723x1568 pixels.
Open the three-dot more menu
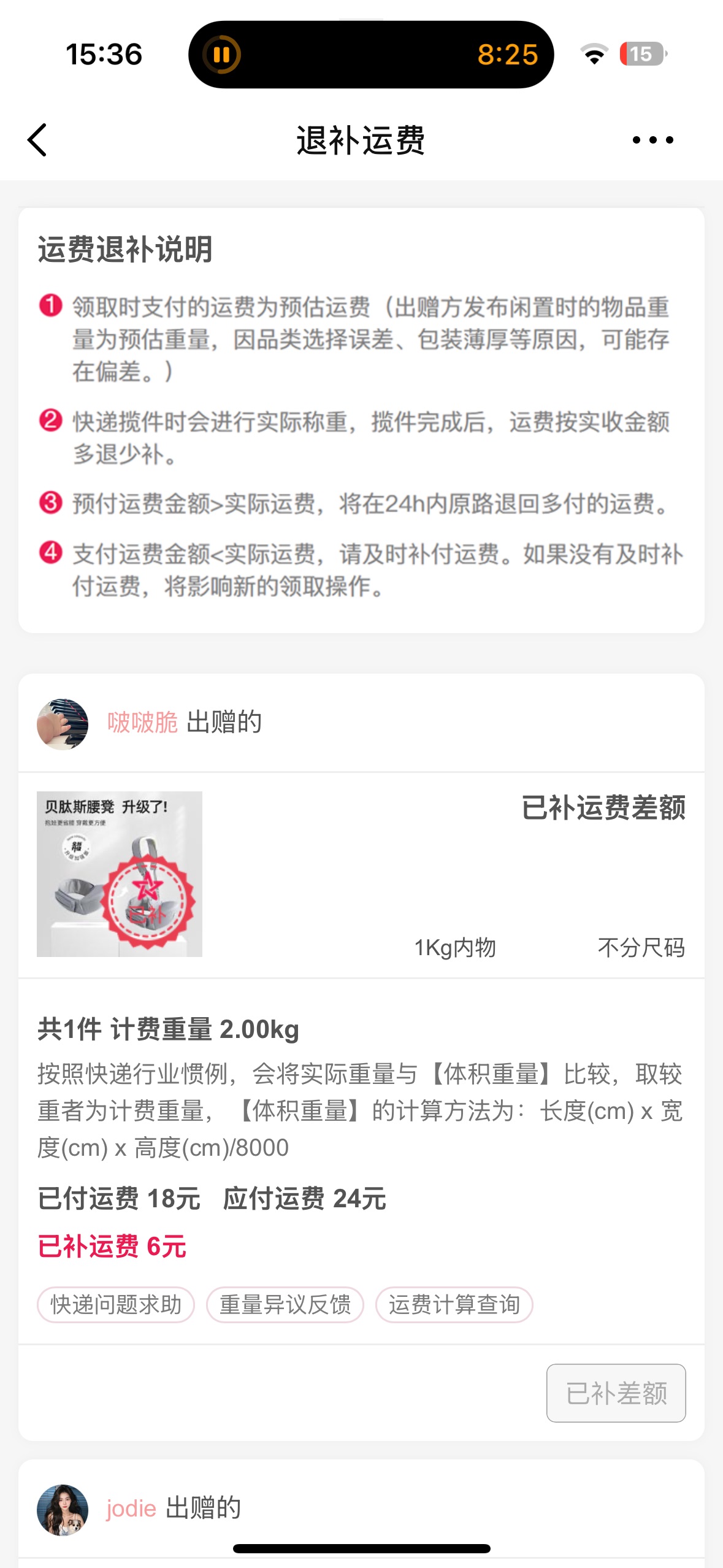tap(652, 140)
